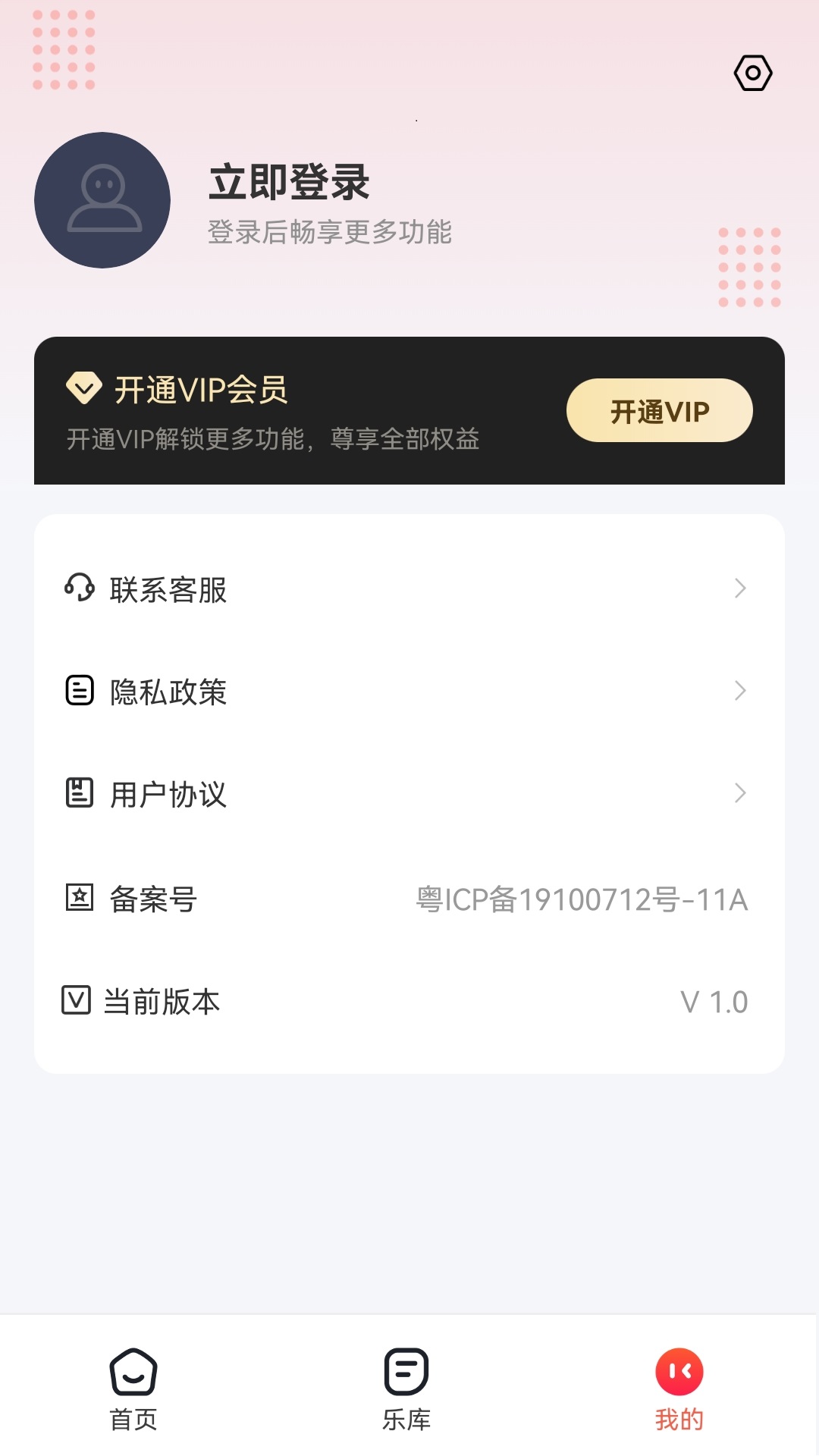Click the default user avatar icon

coord(103,199)
